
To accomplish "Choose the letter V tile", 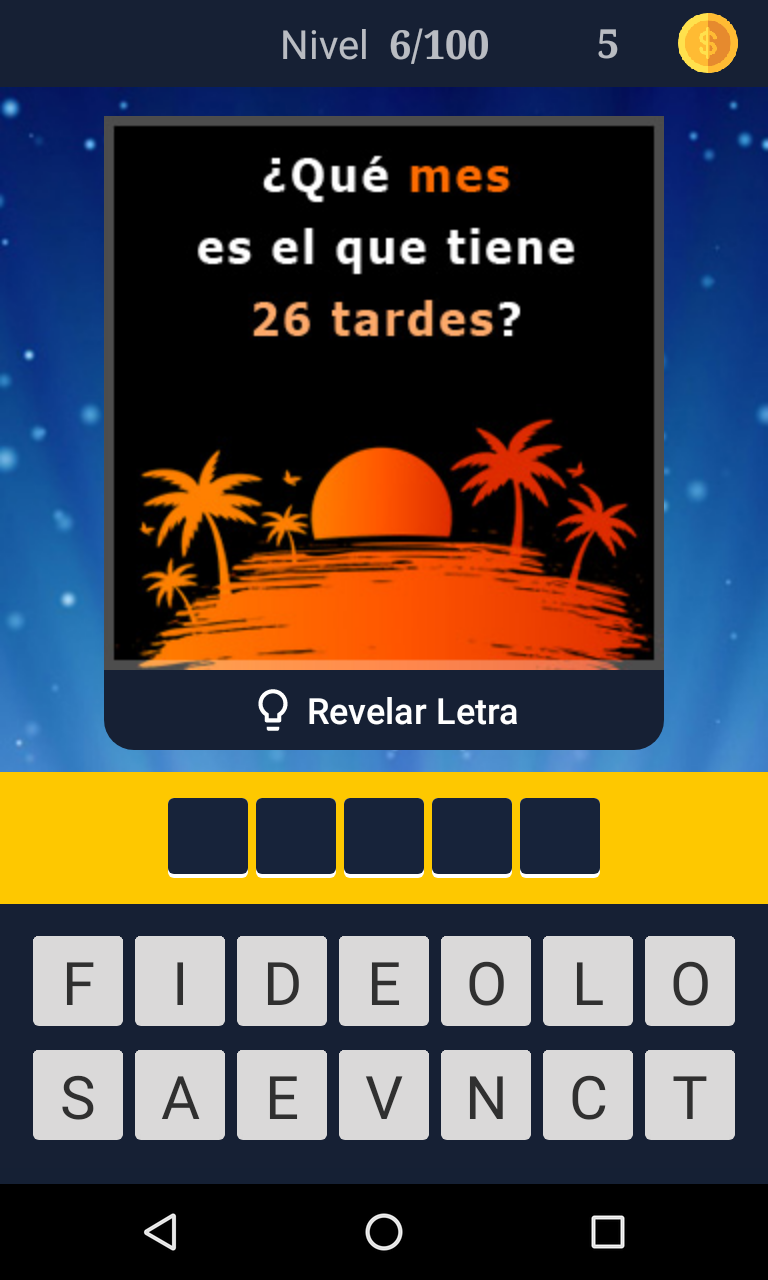I will [x=384, y=1095].
